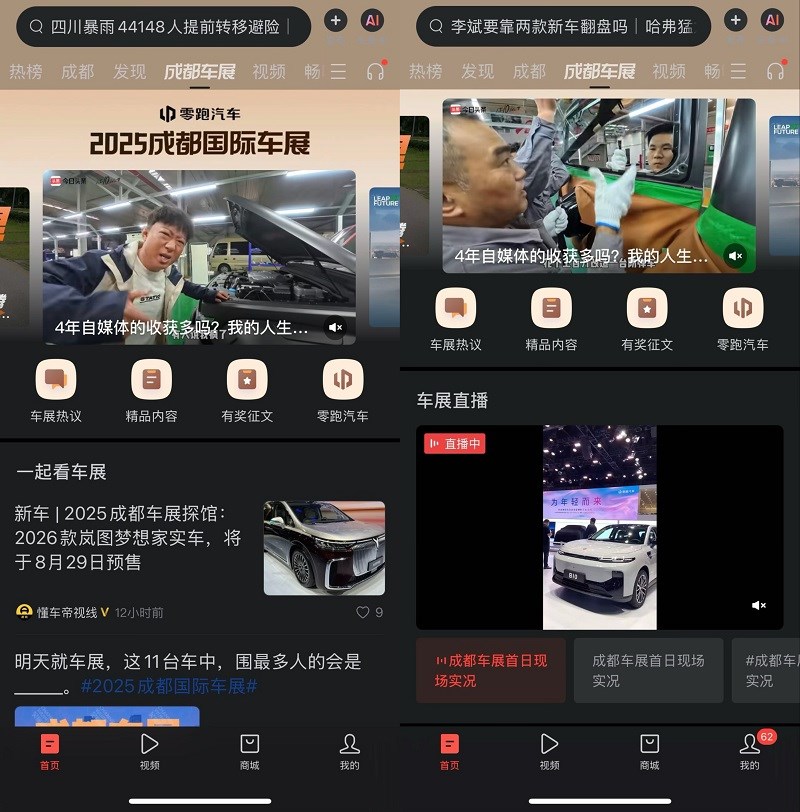800x812 pixels.
Task: Open the 明天就车展 11台车 post
Action: coord(187,662)
